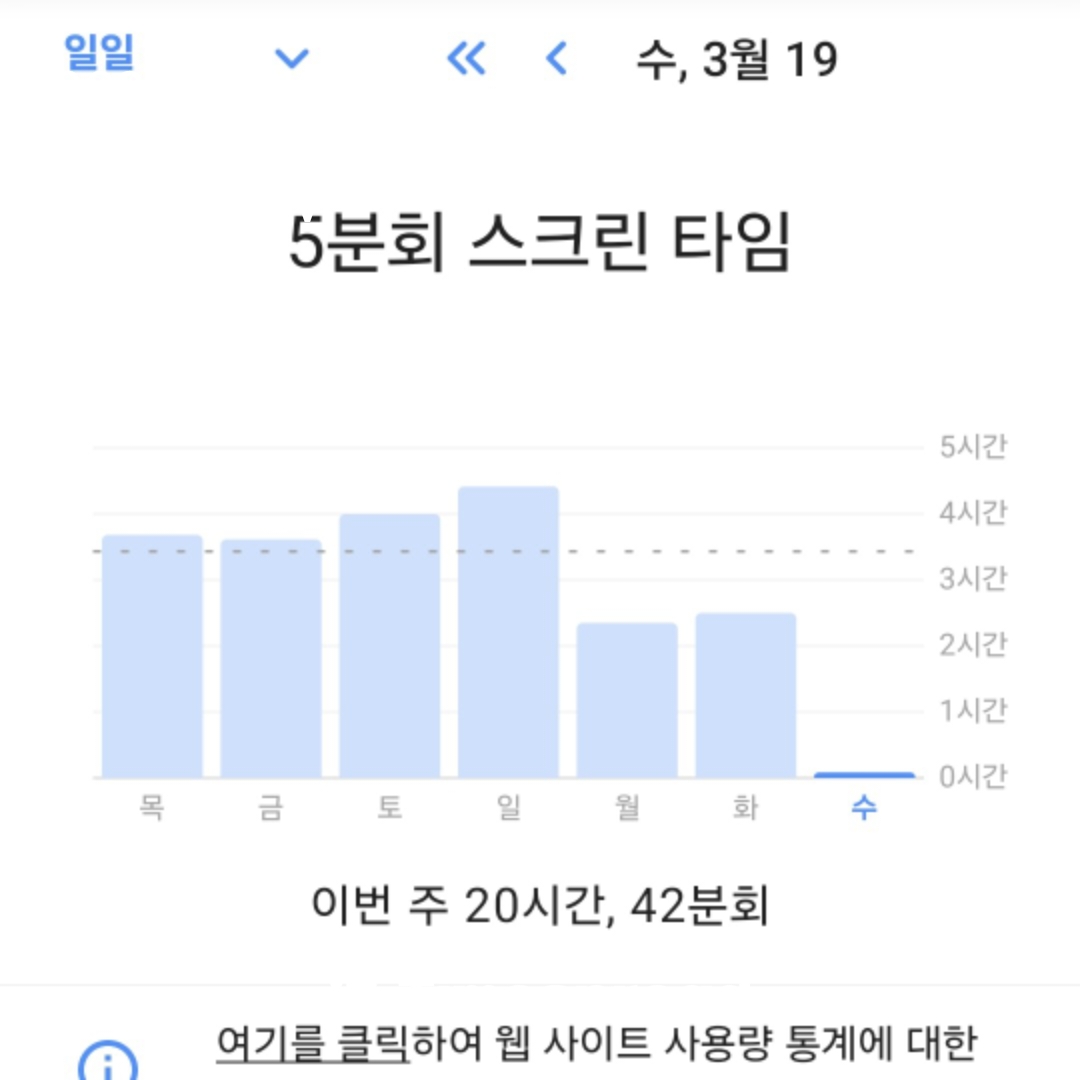This screenshot has height=1080, width=1080.
Task: Jump back a week with double chevron
Action: tap(466, 58)
